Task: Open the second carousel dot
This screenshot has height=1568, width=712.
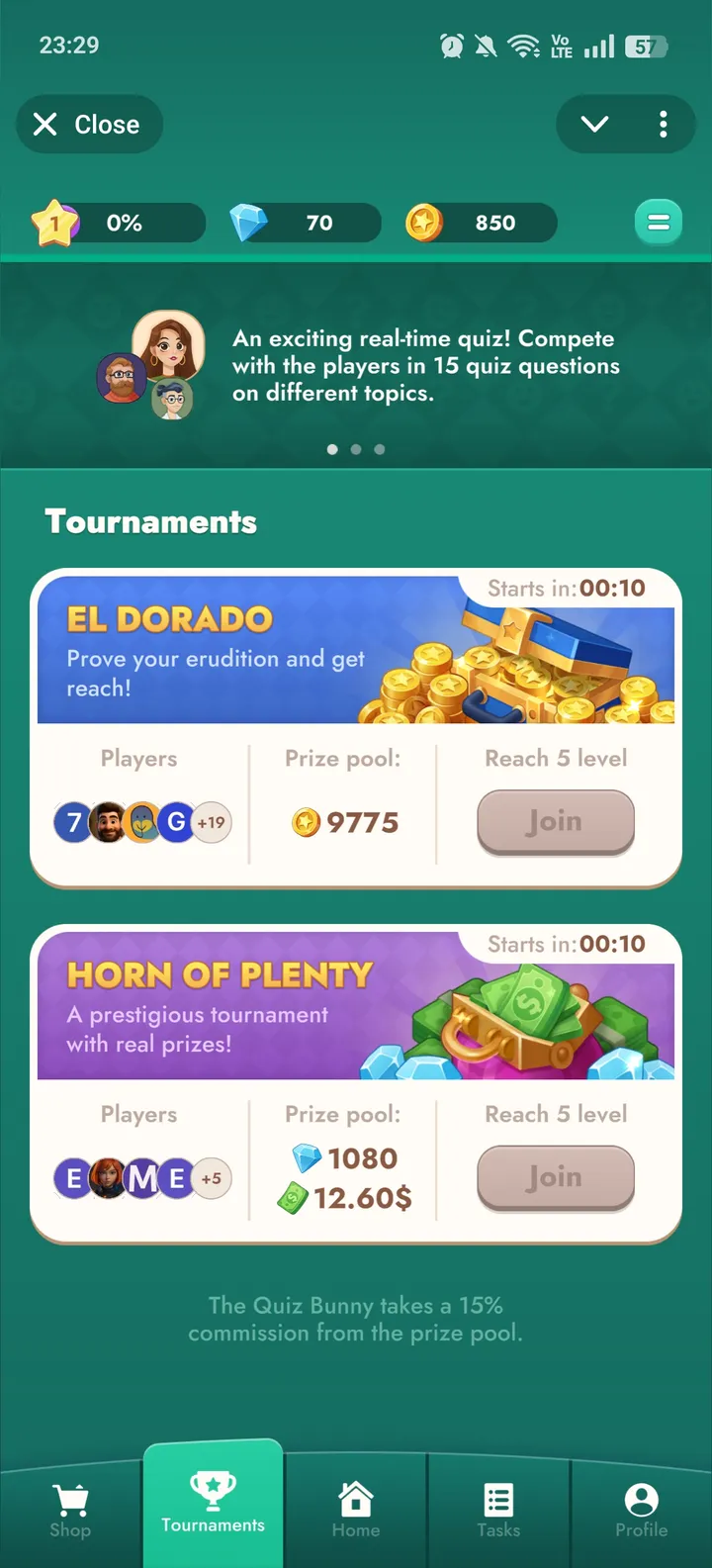Action: (356, 449)
